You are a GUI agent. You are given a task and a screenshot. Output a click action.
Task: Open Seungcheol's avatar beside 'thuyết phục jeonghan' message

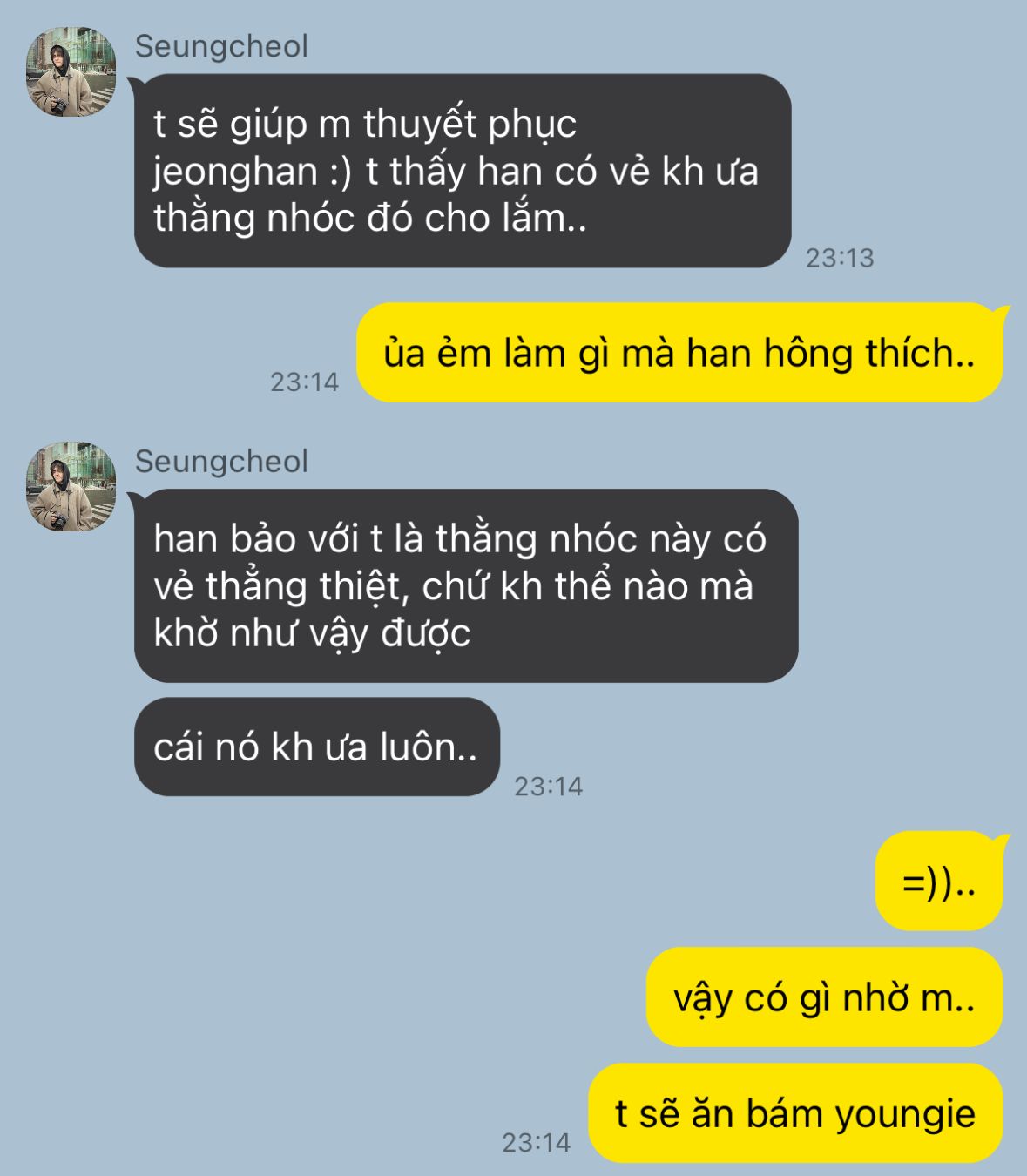(x=71, y=71)
